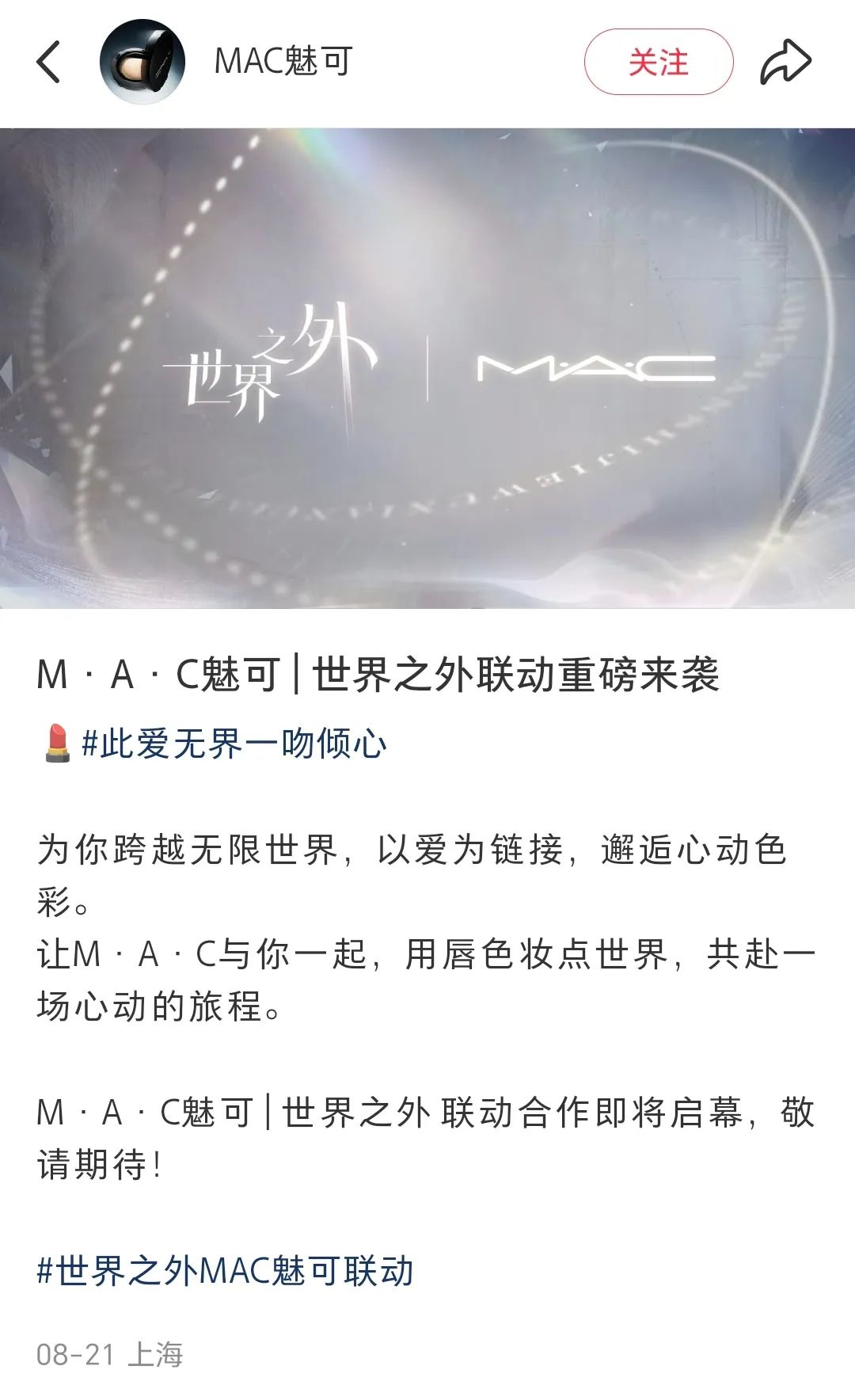
Task: Share this post via arrow icon
Action: click(x=785, y=62)
